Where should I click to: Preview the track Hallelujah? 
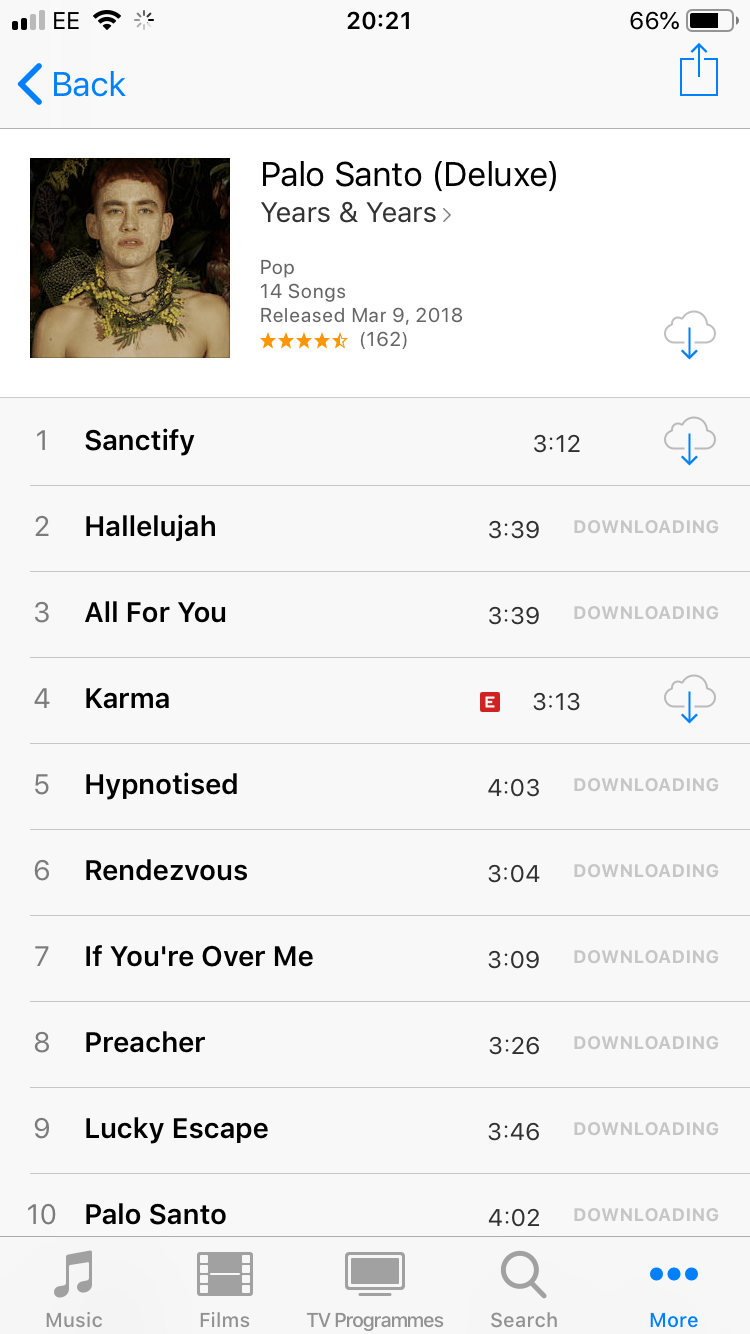coord(150,527)
